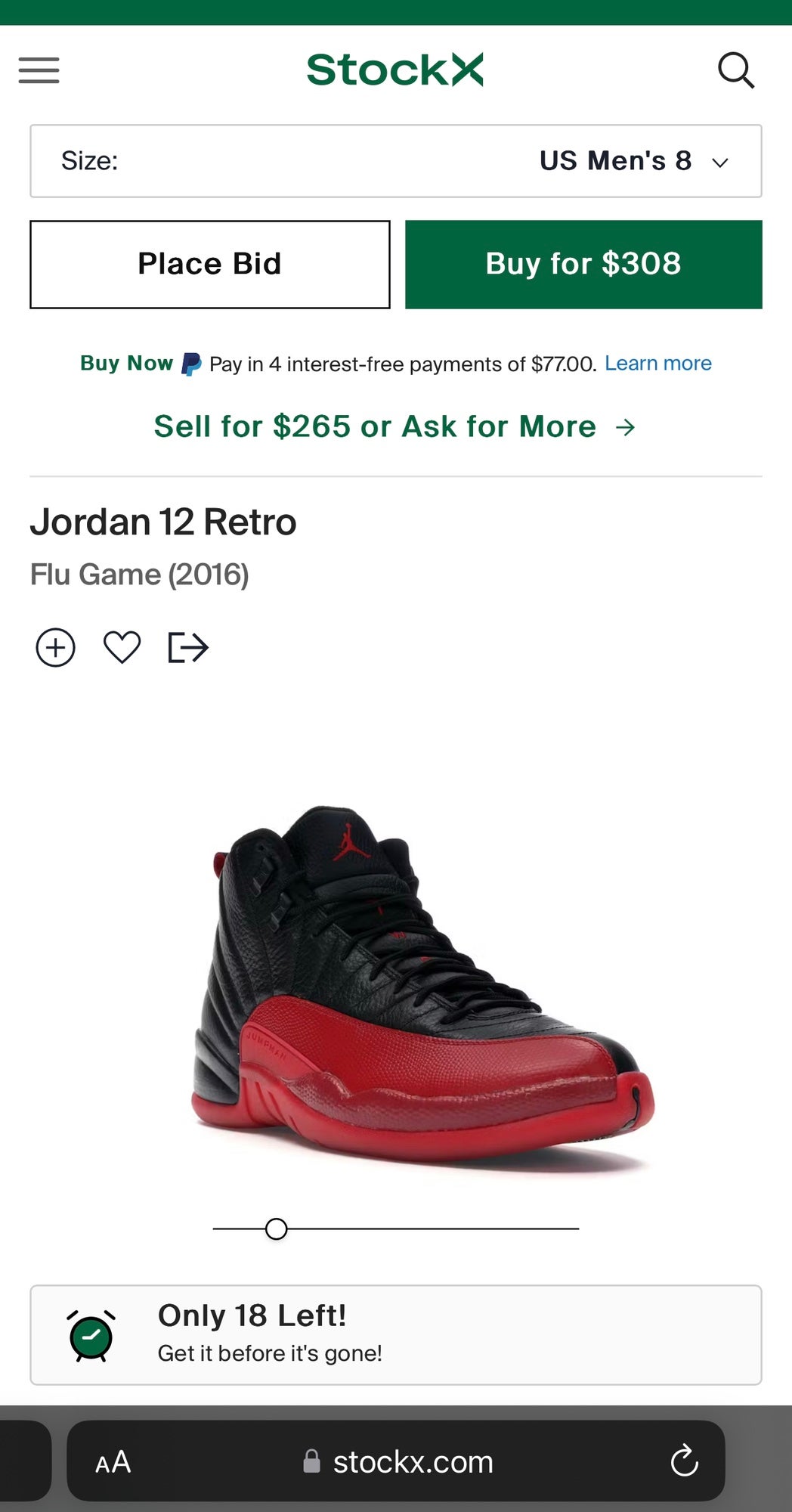
Task: Open the hamburger navigation menu
Action: coord(38,70)
